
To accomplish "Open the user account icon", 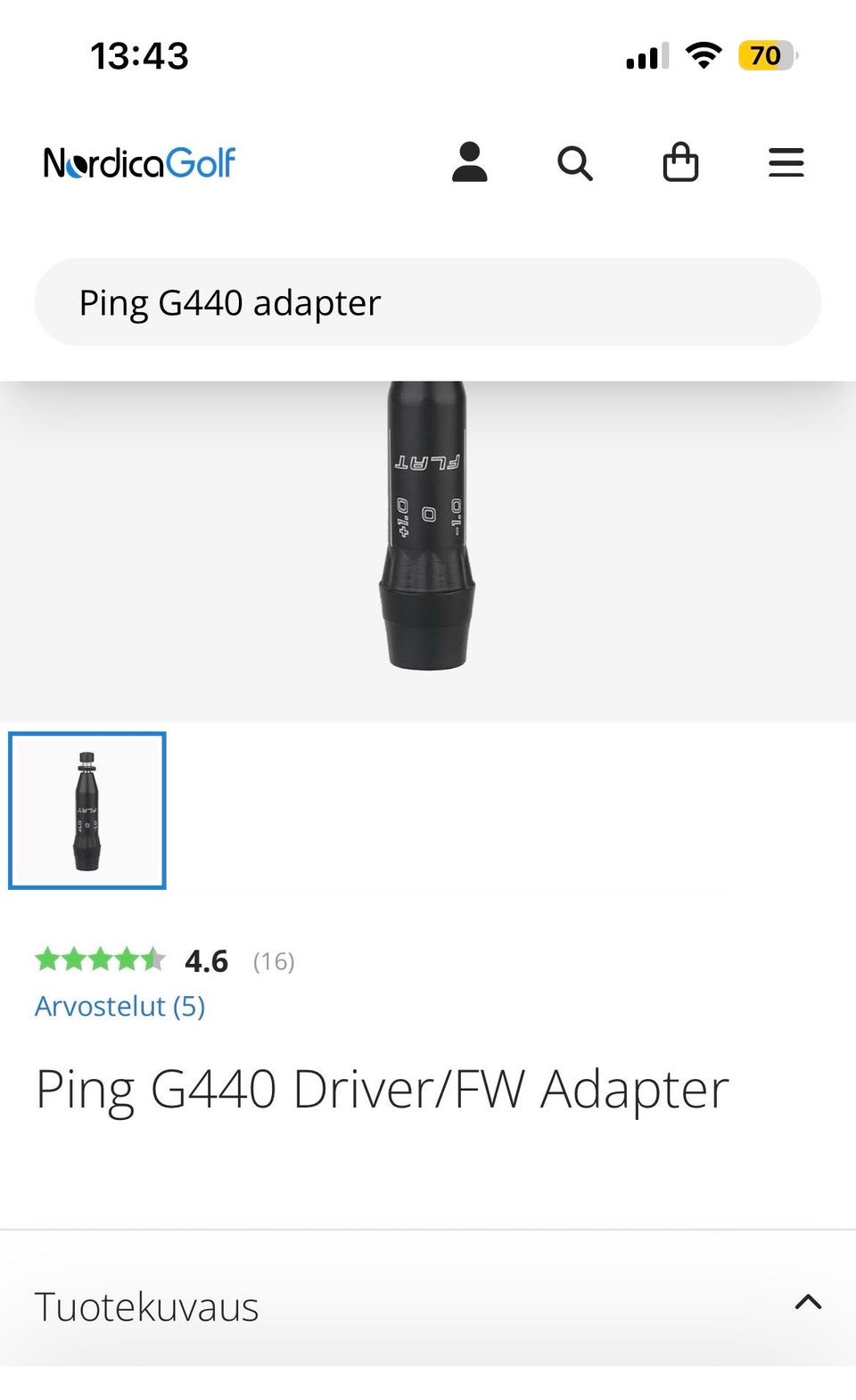I will click(x=469, y=162).
